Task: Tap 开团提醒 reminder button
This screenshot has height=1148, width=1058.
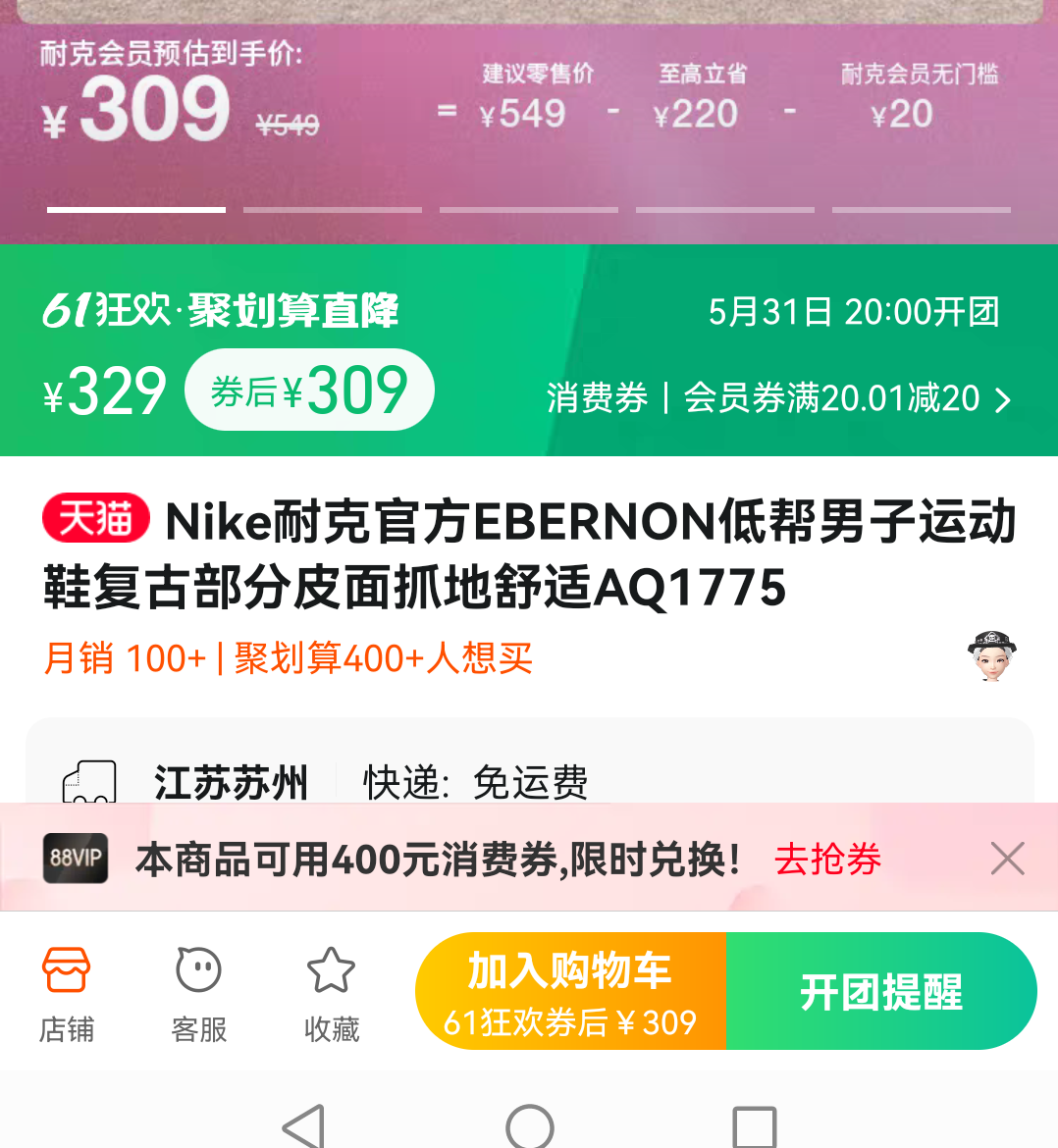Action: point(881,990)
